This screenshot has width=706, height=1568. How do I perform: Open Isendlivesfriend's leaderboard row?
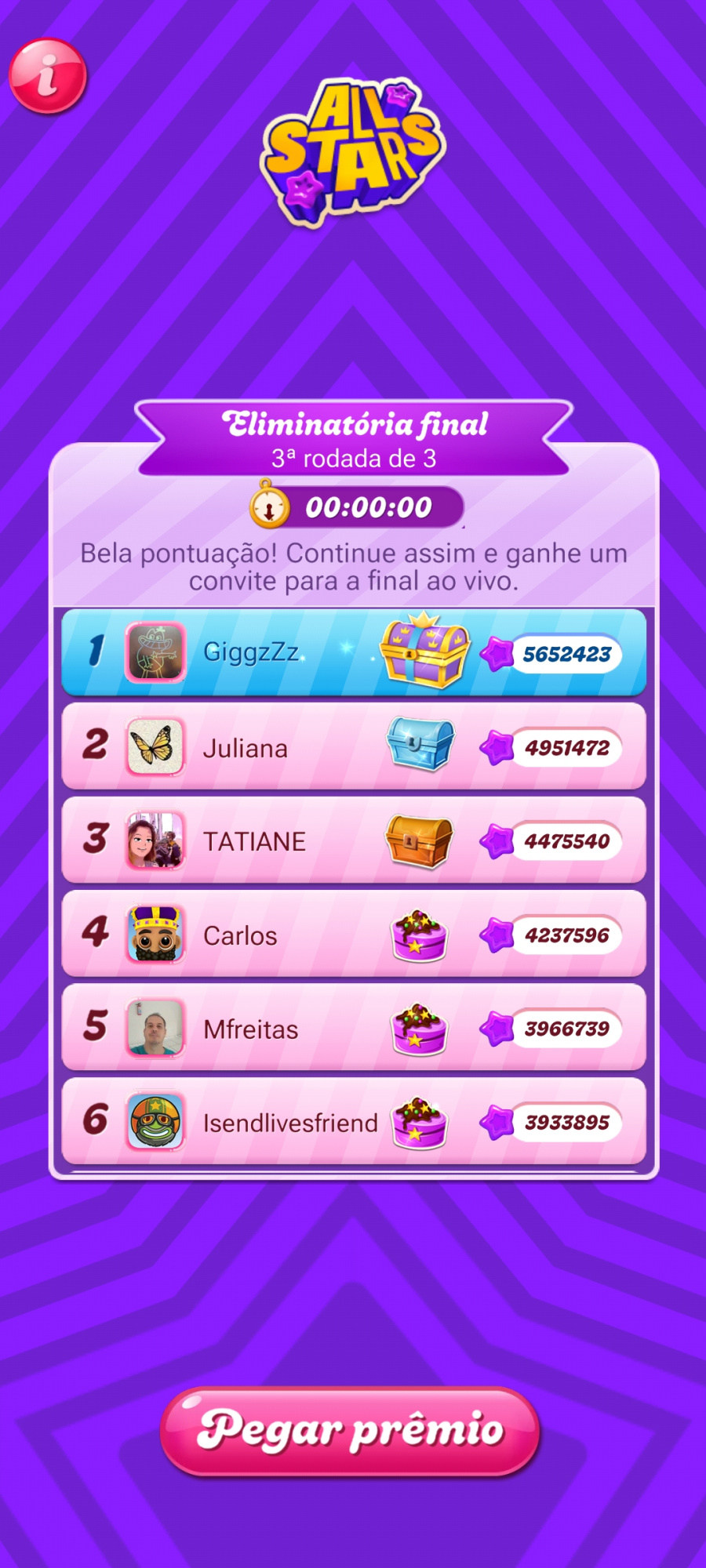coord(353,1122)
